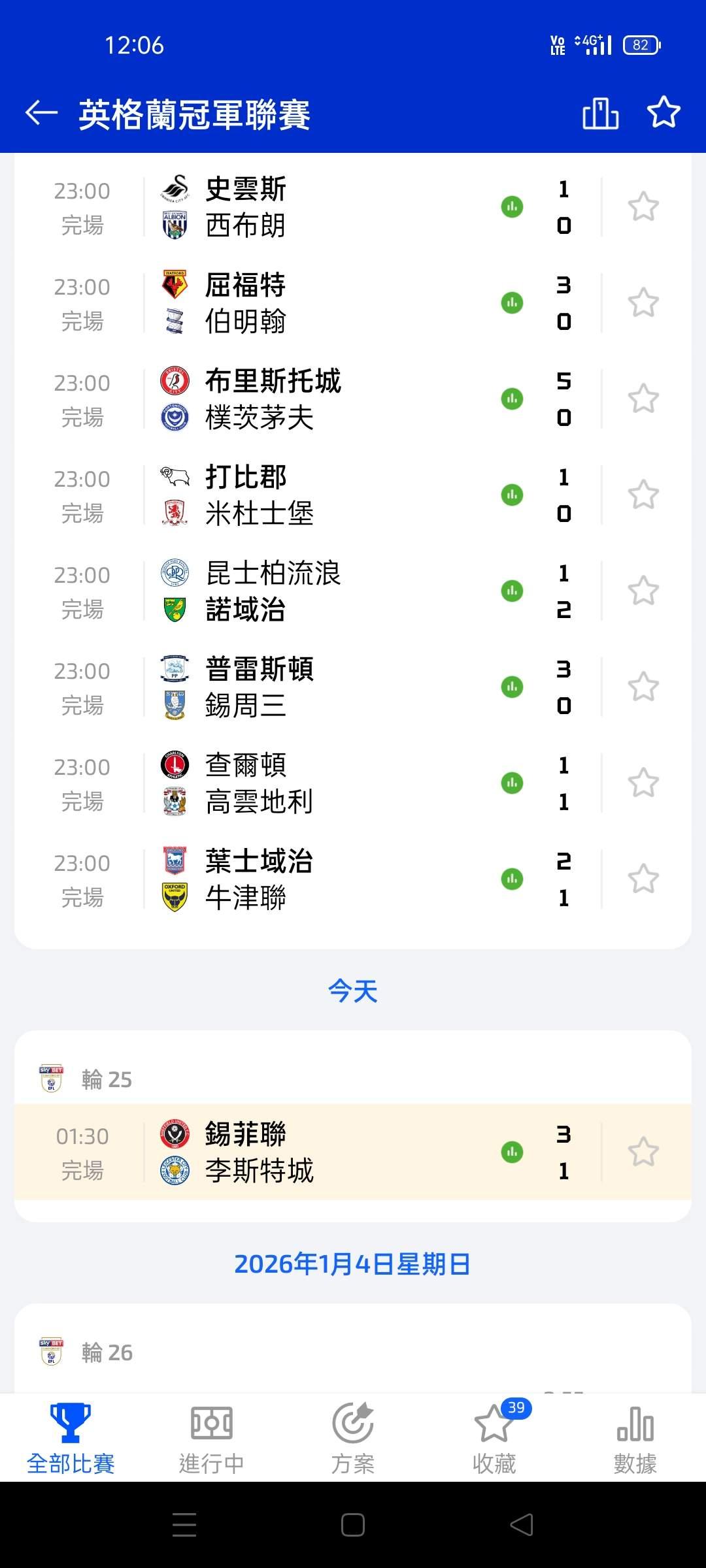Star the 錫菲聯 vs 李斯特城 match
This screenshot has height=1568, width=706.
(643, 1152)
